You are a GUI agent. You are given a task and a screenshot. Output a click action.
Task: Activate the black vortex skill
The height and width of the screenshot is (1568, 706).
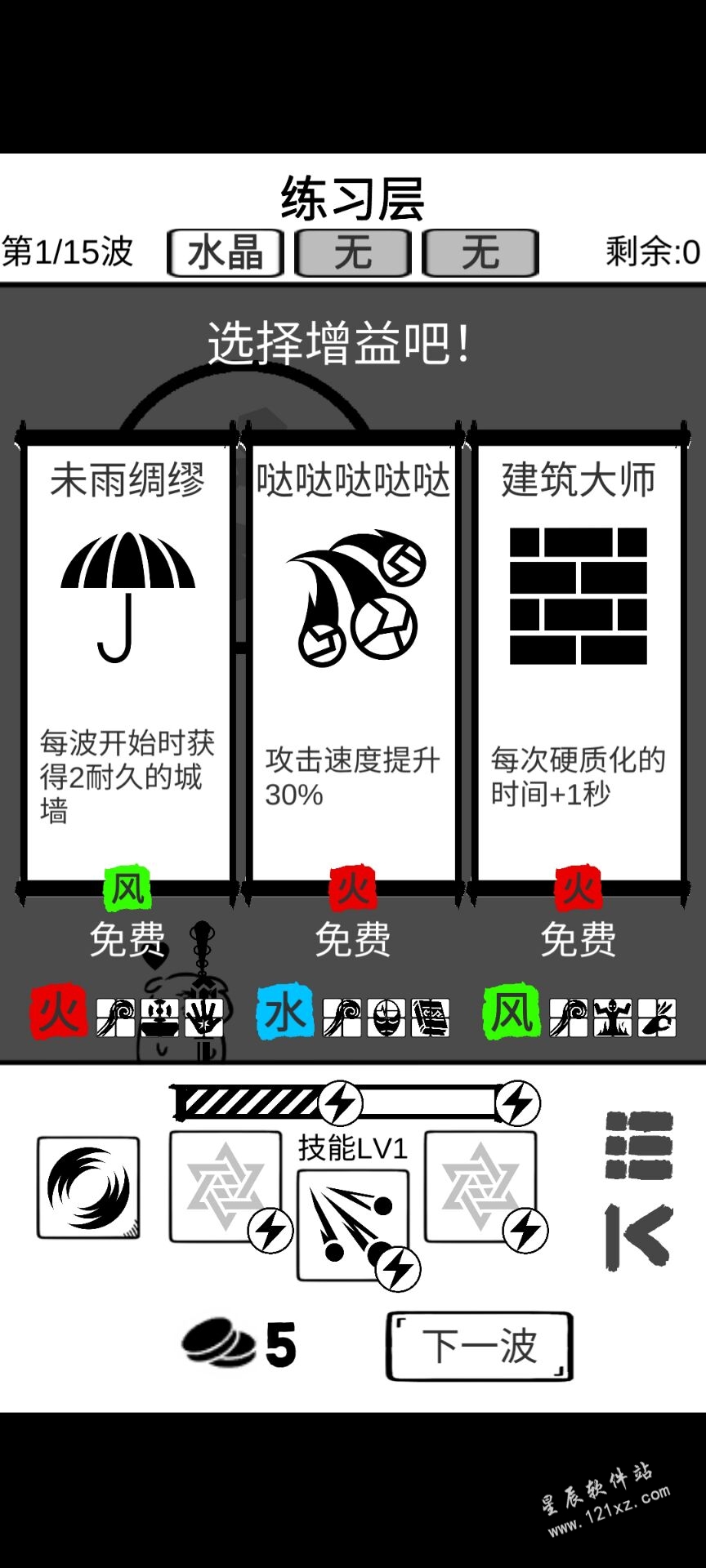[x=88, y=1187]
